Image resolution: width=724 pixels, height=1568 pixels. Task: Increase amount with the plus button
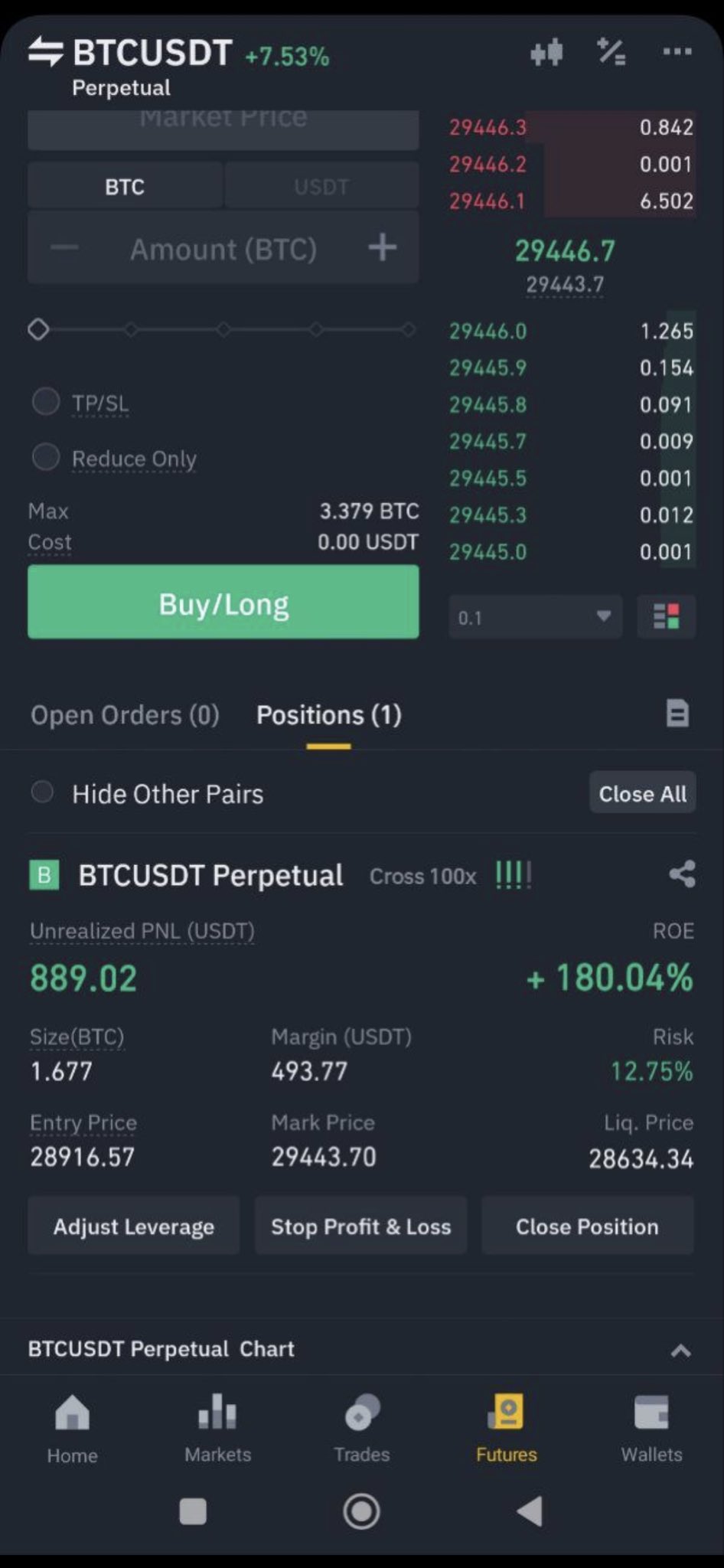[x=383, y=247]
